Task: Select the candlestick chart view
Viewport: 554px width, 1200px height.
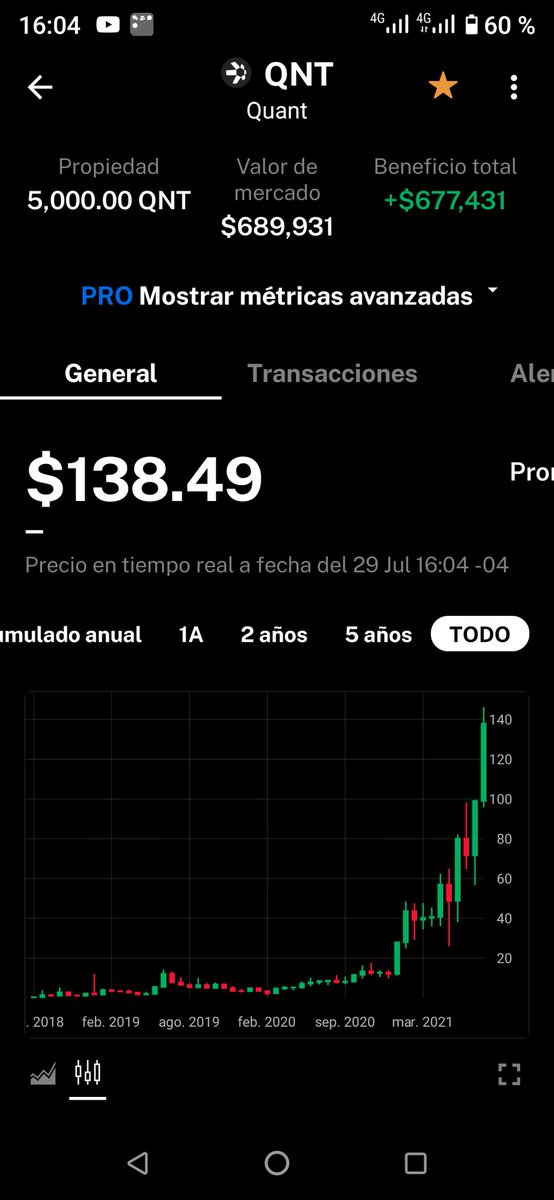Action: pos(88,1074)
